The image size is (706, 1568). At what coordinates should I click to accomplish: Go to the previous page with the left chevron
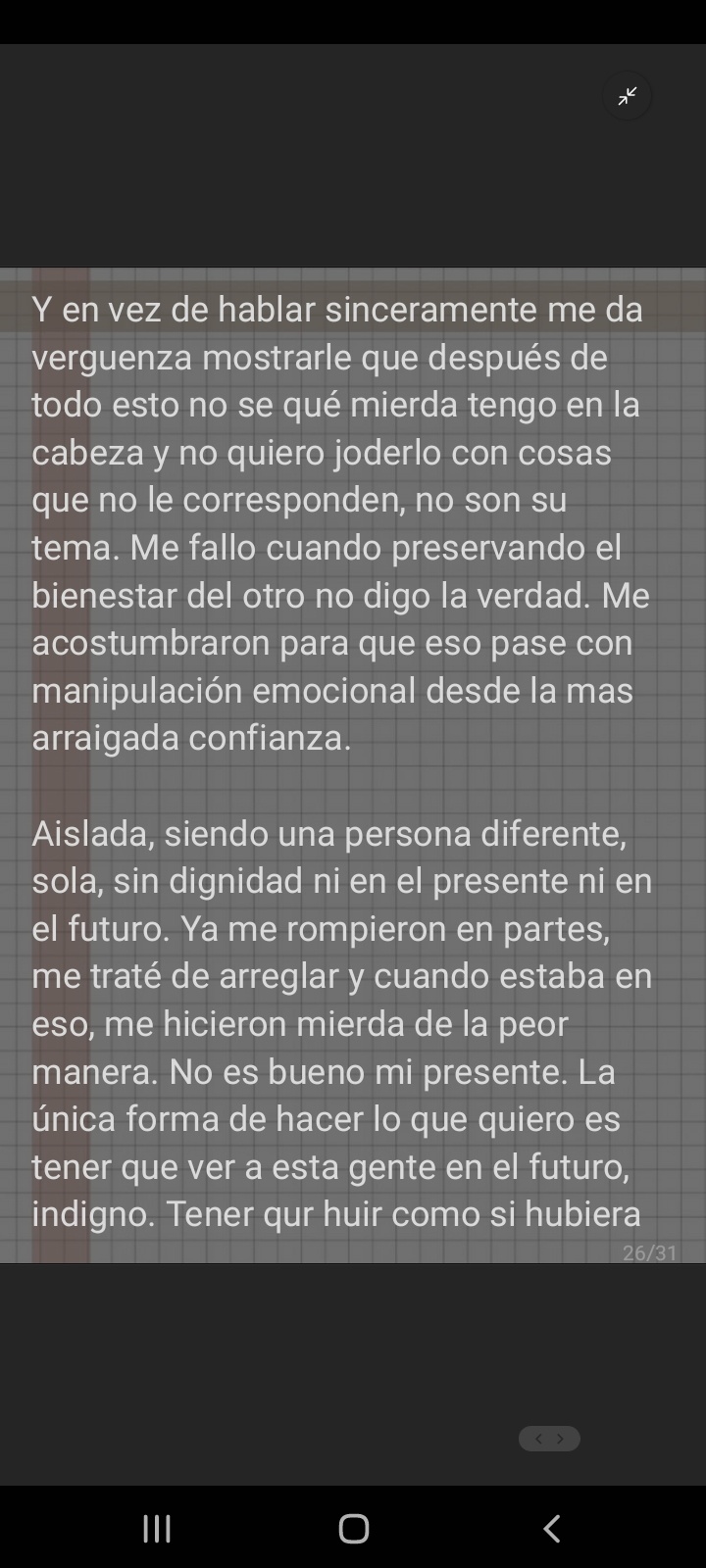coord(538,1439)
